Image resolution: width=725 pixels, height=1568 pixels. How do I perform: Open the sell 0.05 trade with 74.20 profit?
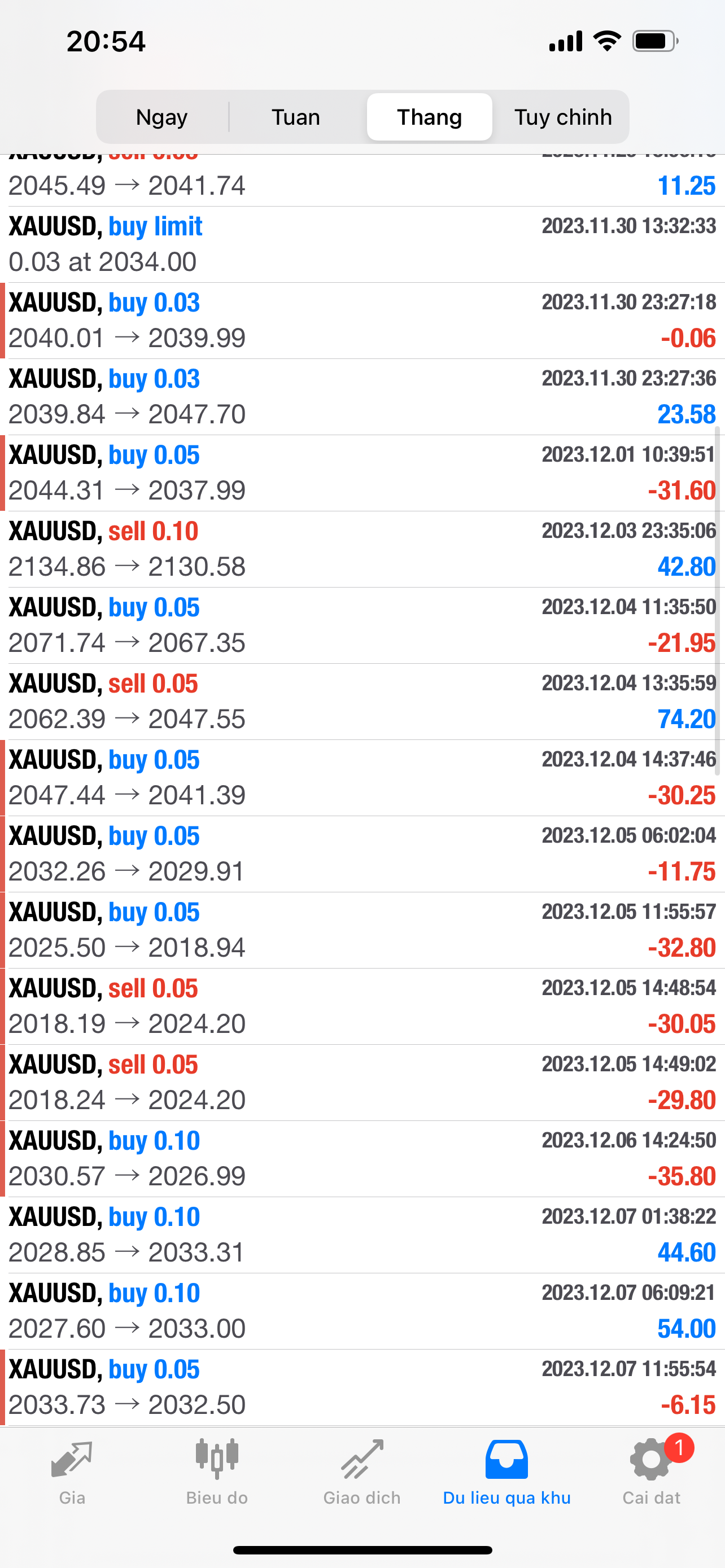[x=362, y=702]
